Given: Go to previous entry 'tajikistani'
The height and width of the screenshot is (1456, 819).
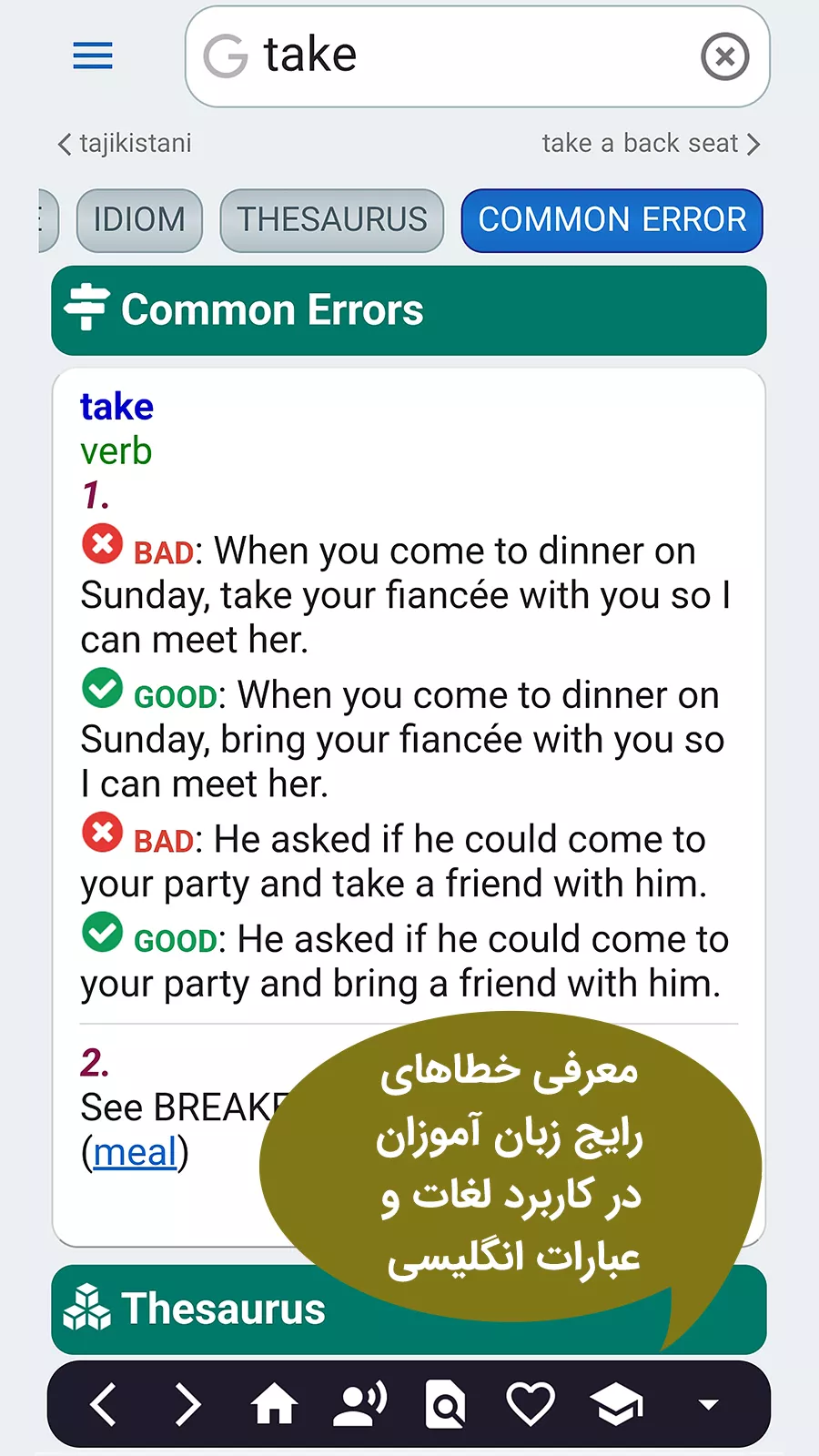Looking at the screenshot, I should [126, 144].
